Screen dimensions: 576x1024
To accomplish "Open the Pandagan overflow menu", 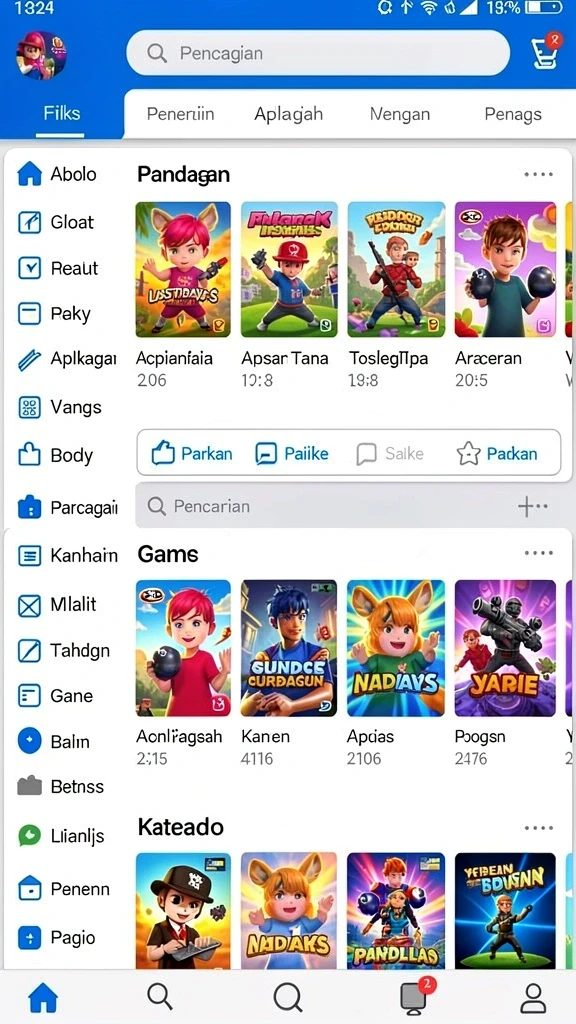I will tap(539, 174).
